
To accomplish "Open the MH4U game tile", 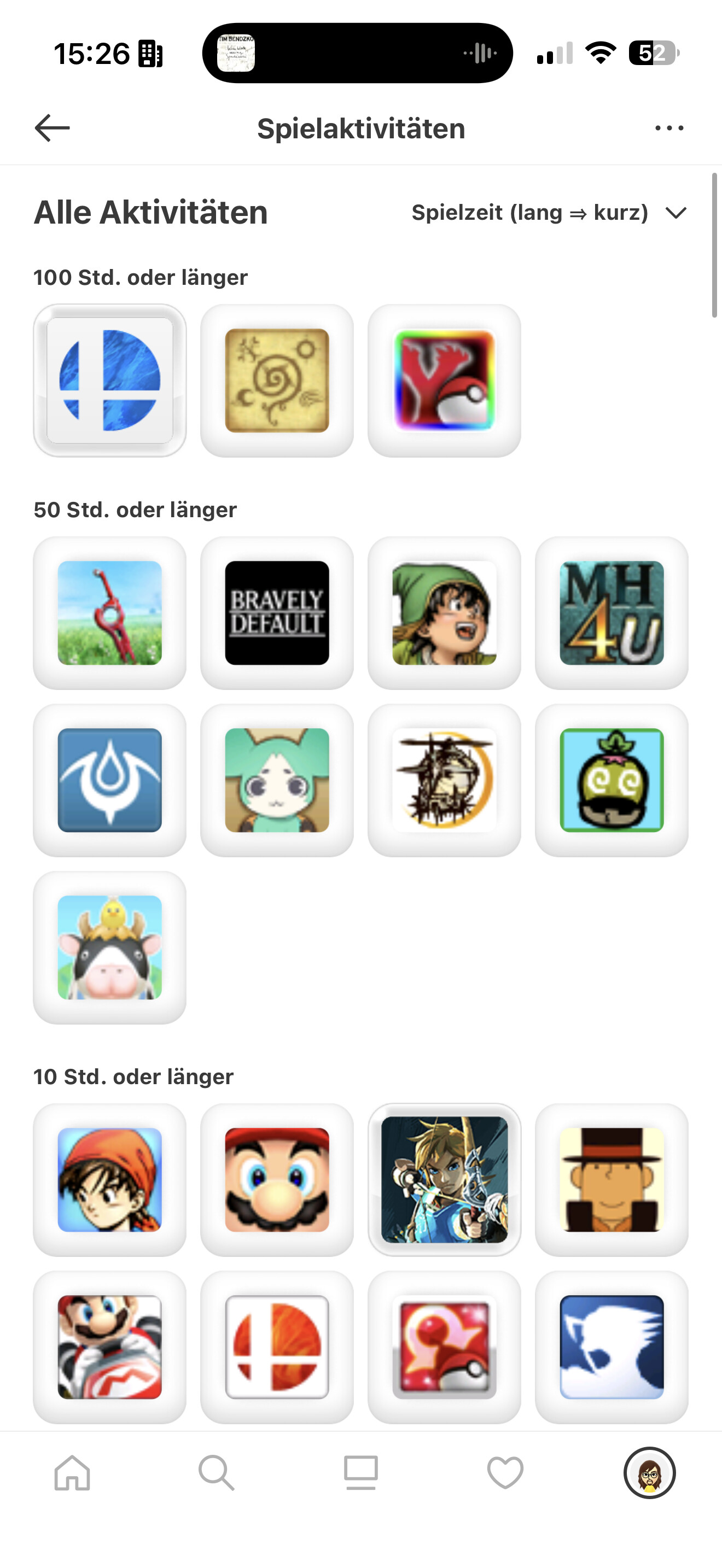I will tap(611, 612).
